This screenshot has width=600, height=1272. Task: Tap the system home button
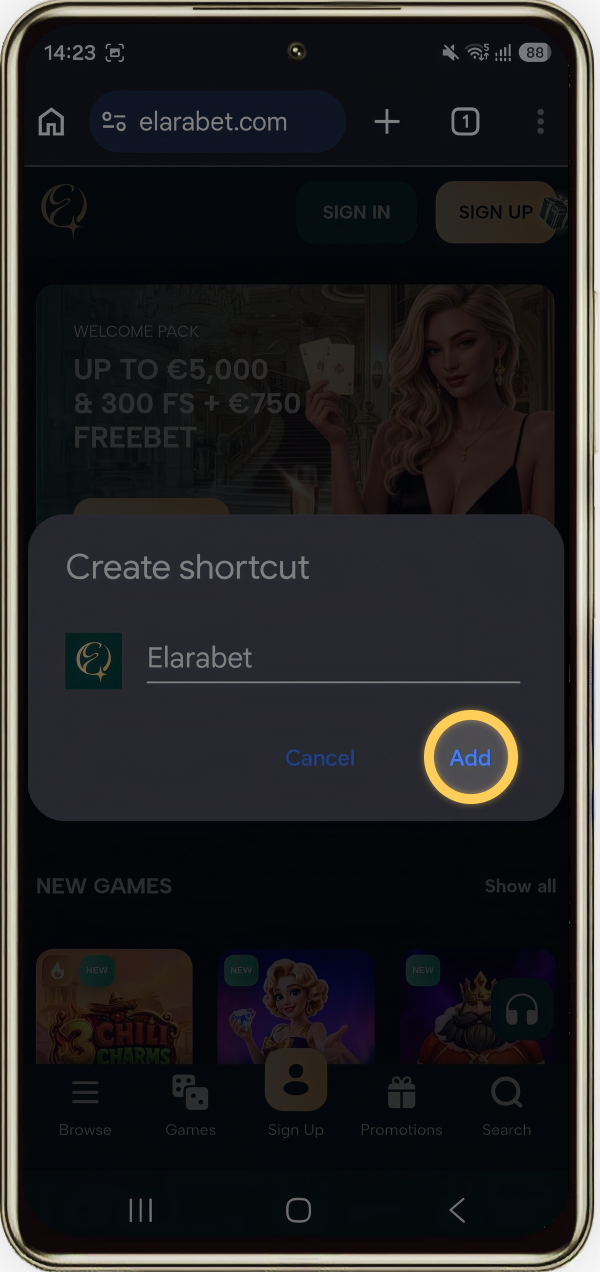298,1210
